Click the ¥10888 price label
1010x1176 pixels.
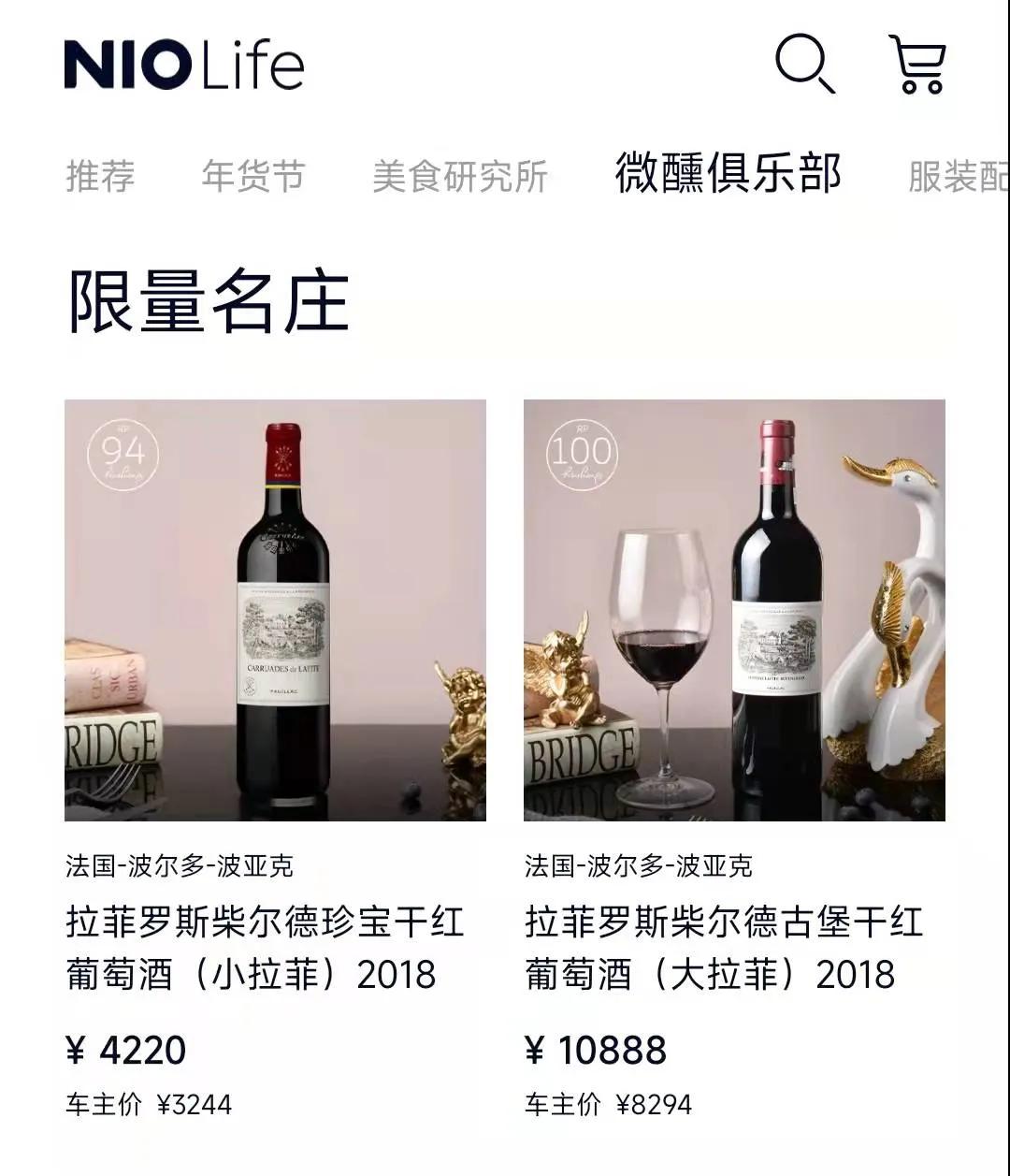coord(596,1048)
